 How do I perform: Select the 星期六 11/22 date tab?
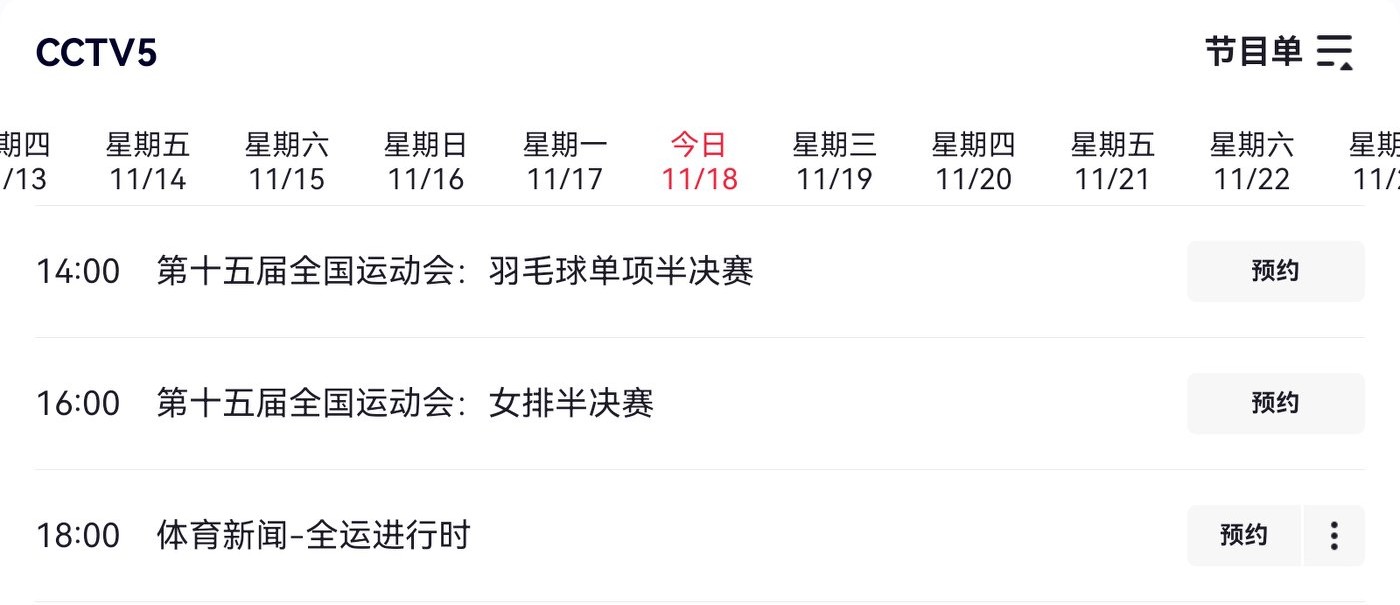[1252, 162]
